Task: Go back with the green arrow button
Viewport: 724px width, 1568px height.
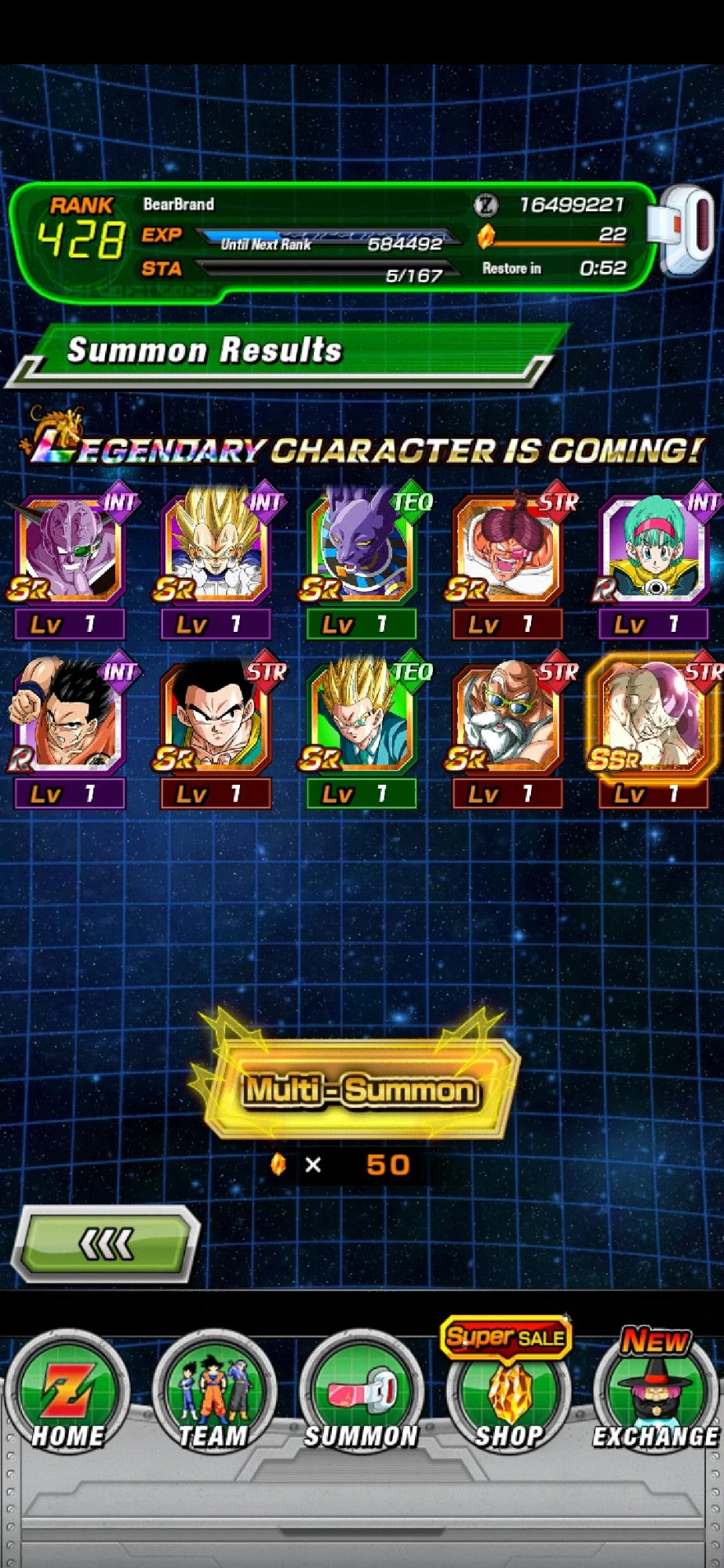Action: point(106,1243)
